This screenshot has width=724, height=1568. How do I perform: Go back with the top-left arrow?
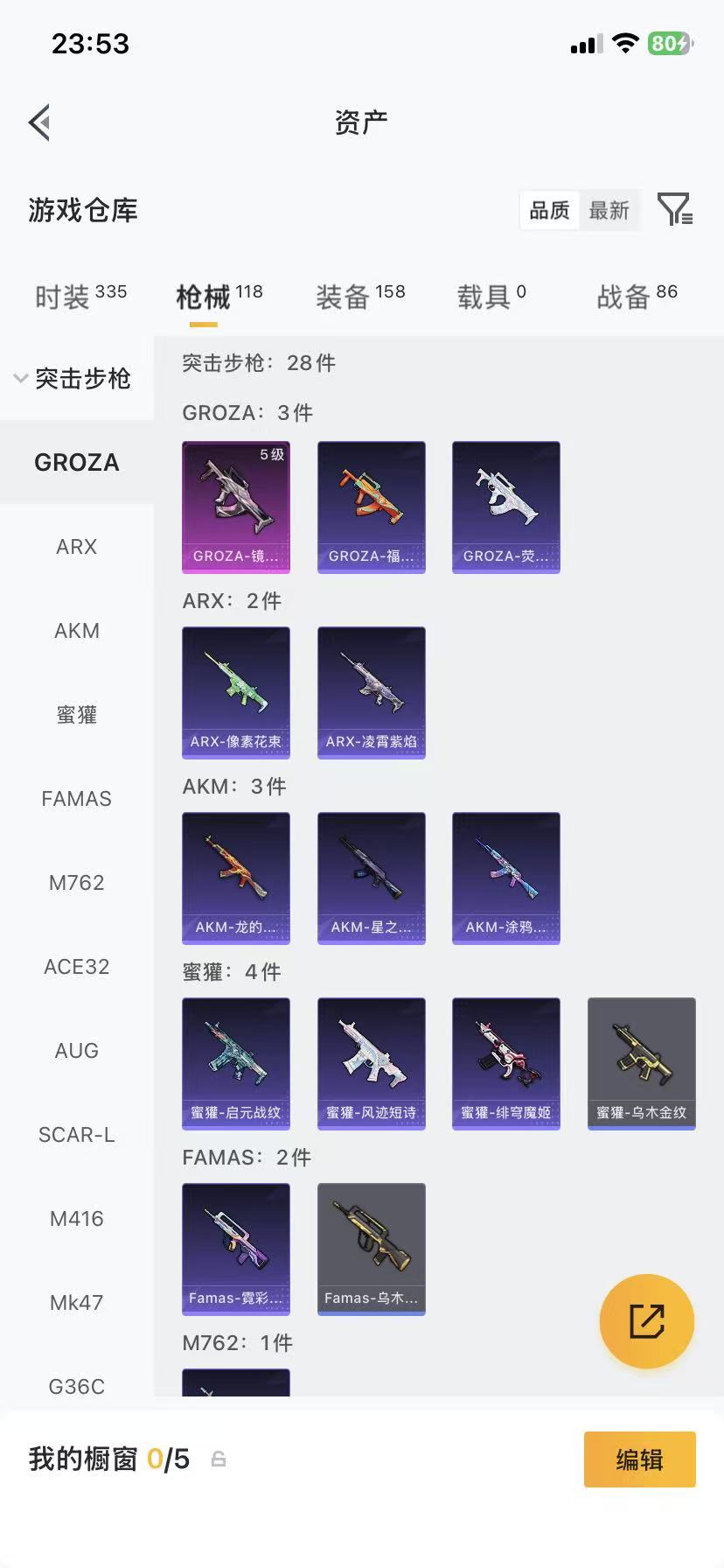tap(40, 122)
